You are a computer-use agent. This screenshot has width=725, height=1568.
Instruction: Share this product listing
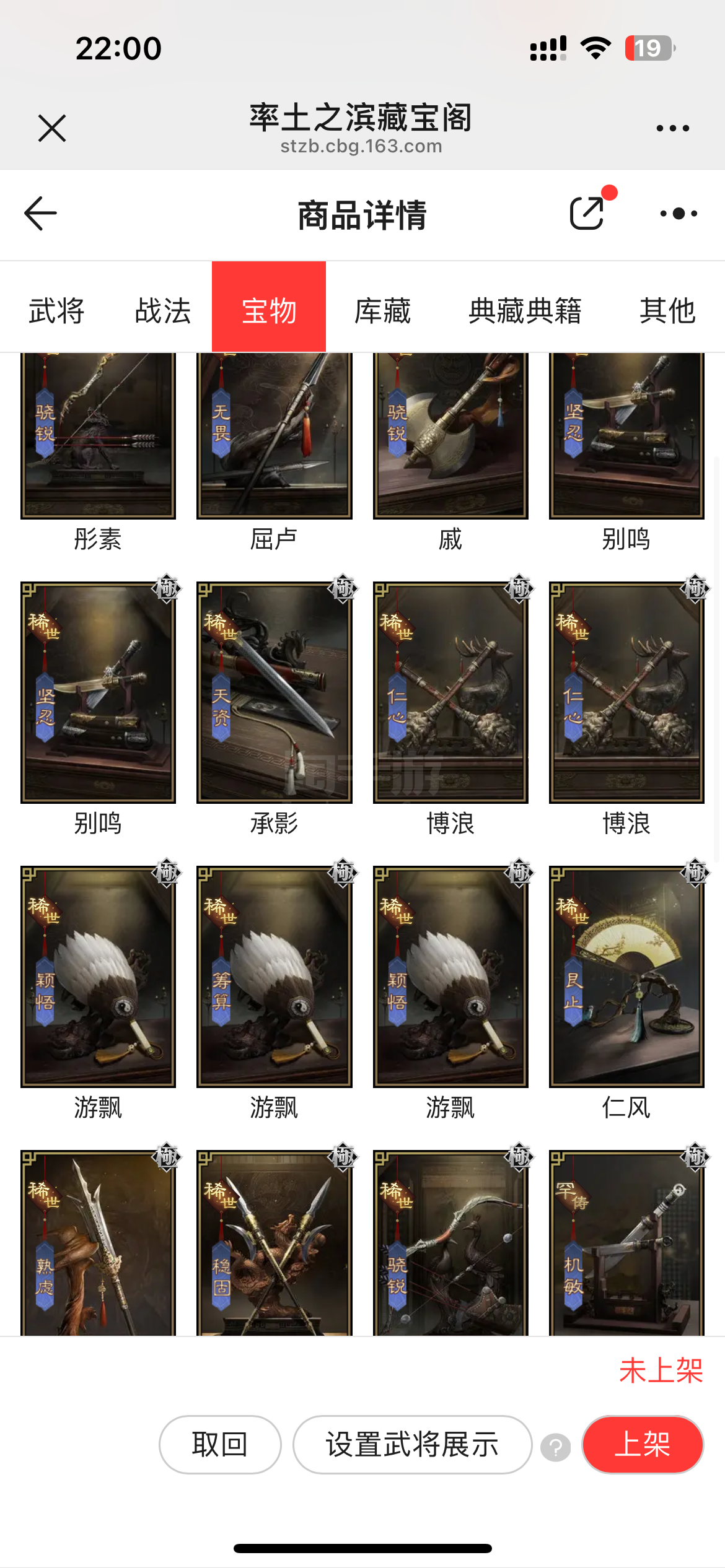click(587, 214)
